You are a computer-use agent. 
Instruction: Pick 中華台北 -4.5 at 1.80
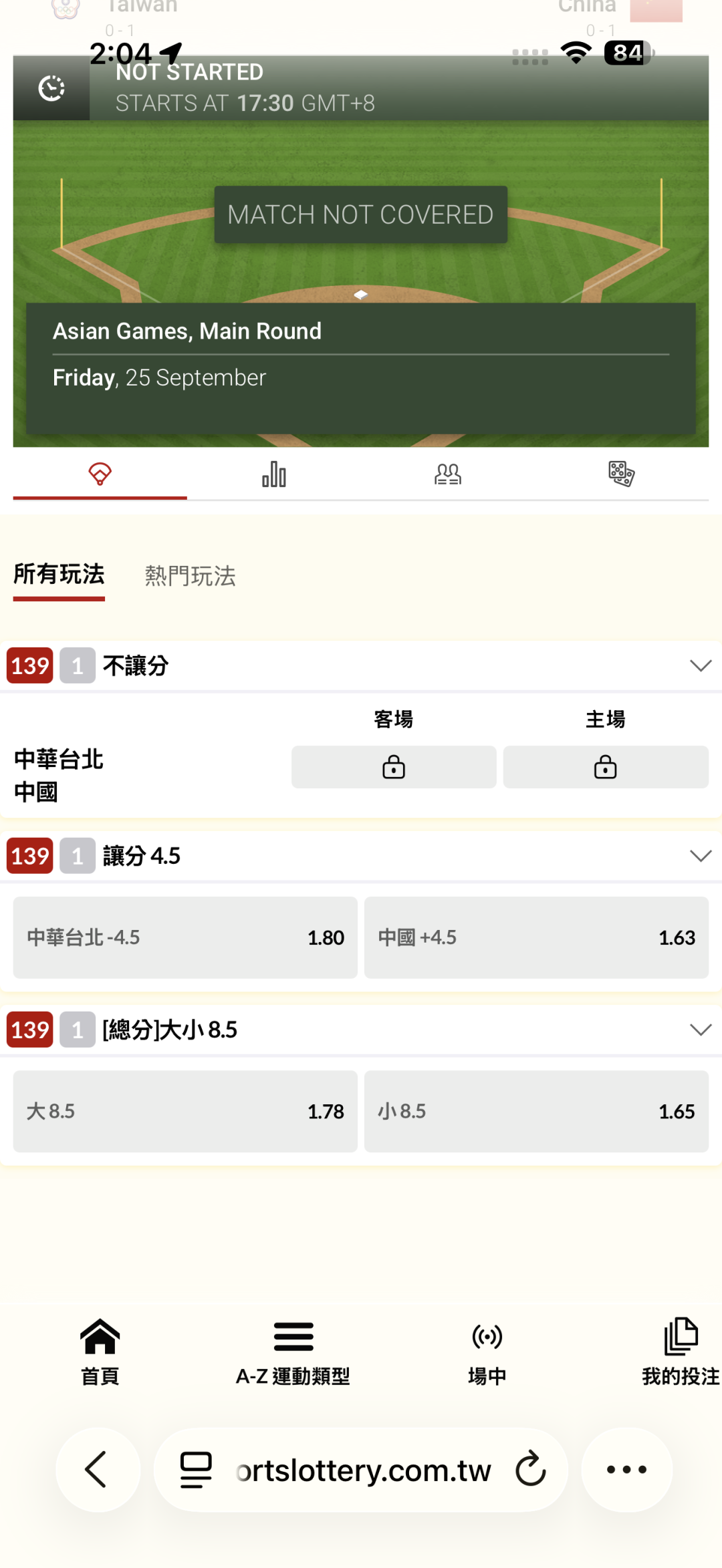pos(185,937)
